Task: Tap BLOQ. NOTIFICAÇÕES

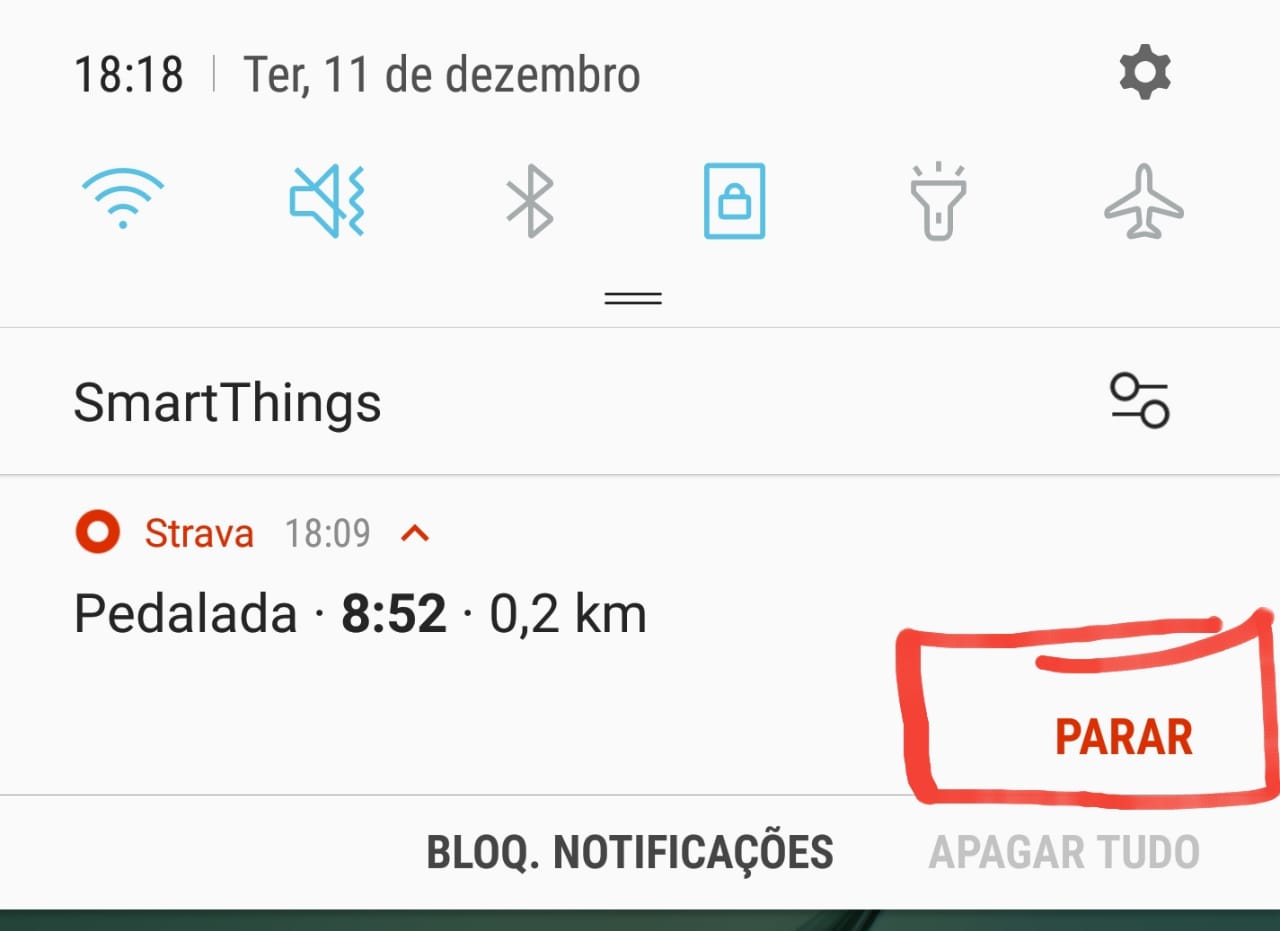Action: point(629,853)
